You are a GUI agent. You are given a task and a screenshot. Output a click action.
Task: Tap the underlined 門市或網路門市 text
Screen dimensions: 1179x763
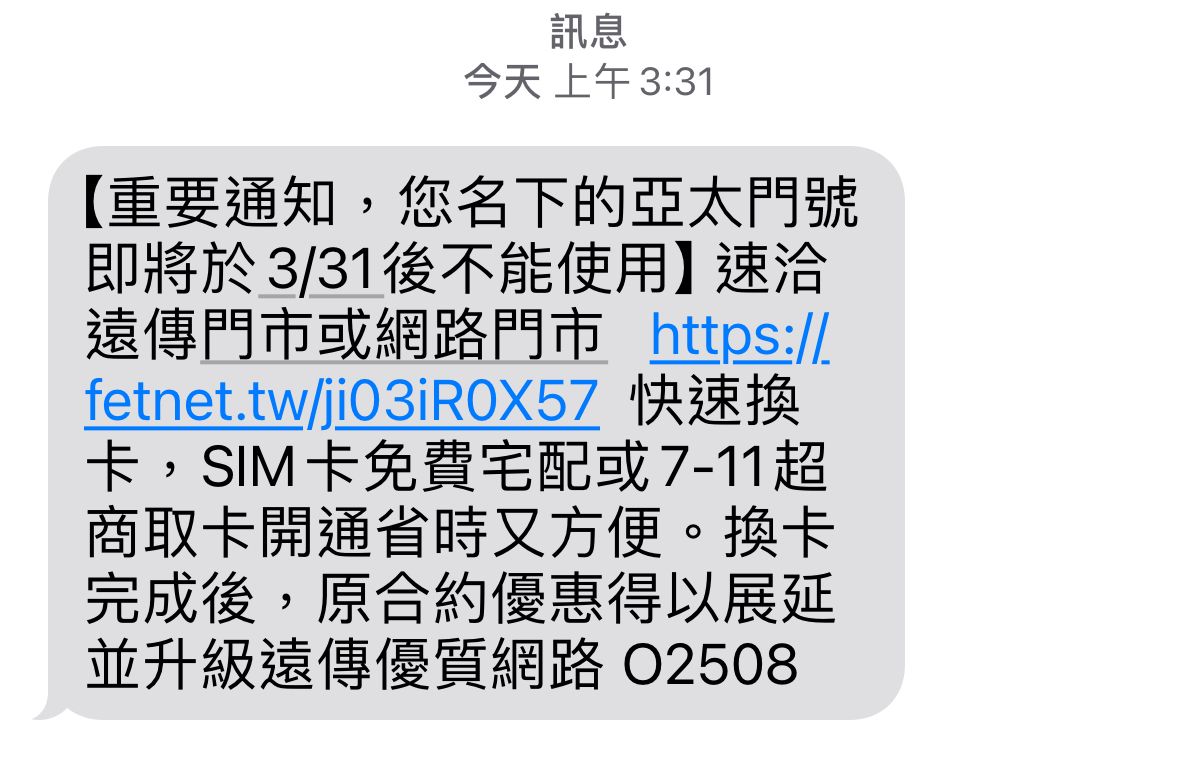click(404, 336)
